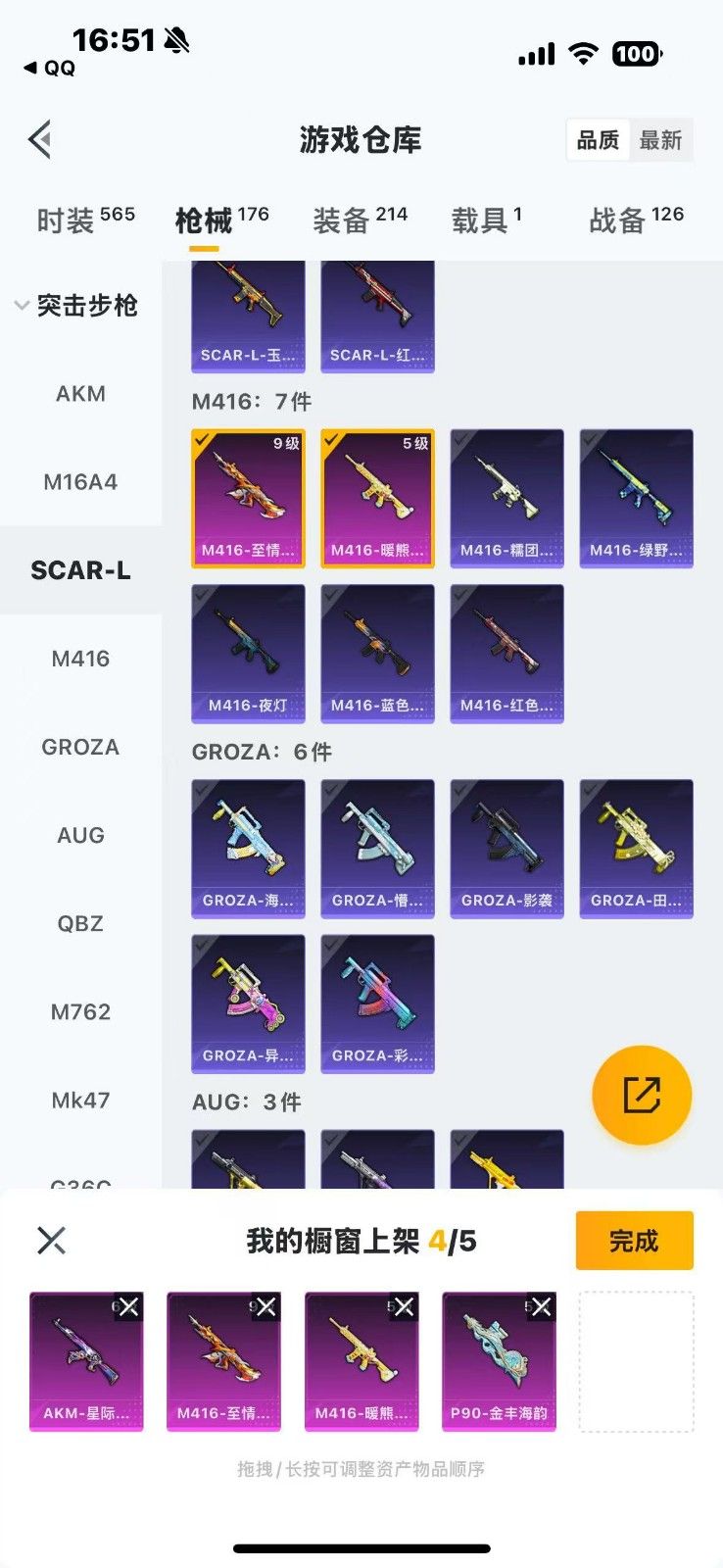Viewport: 723px width, 1568px height.
Task: Sort items by 最新
Action: pyautogui.click(x=660, y=140)
